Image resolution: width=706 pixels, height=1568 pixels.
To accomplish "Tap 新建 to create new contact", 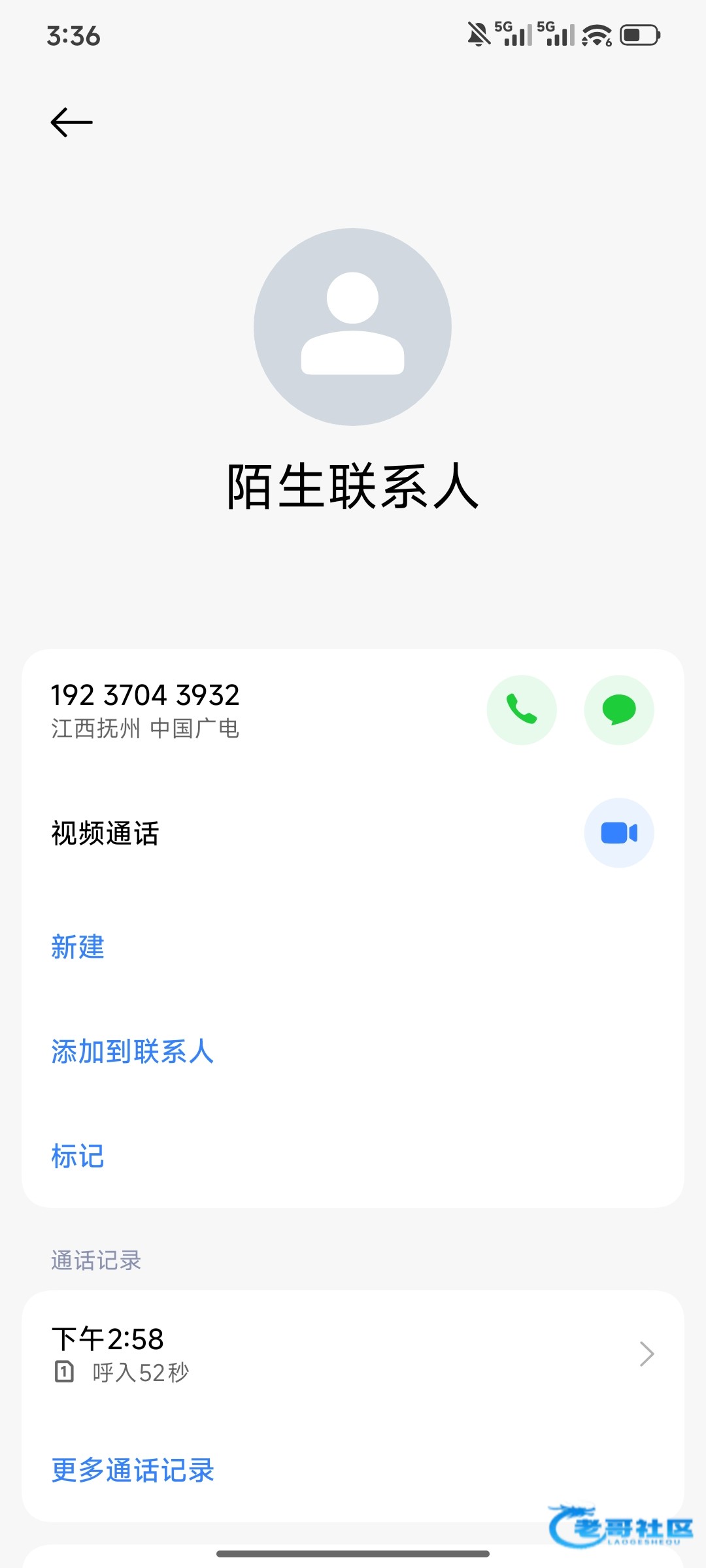I will [78, 947].
